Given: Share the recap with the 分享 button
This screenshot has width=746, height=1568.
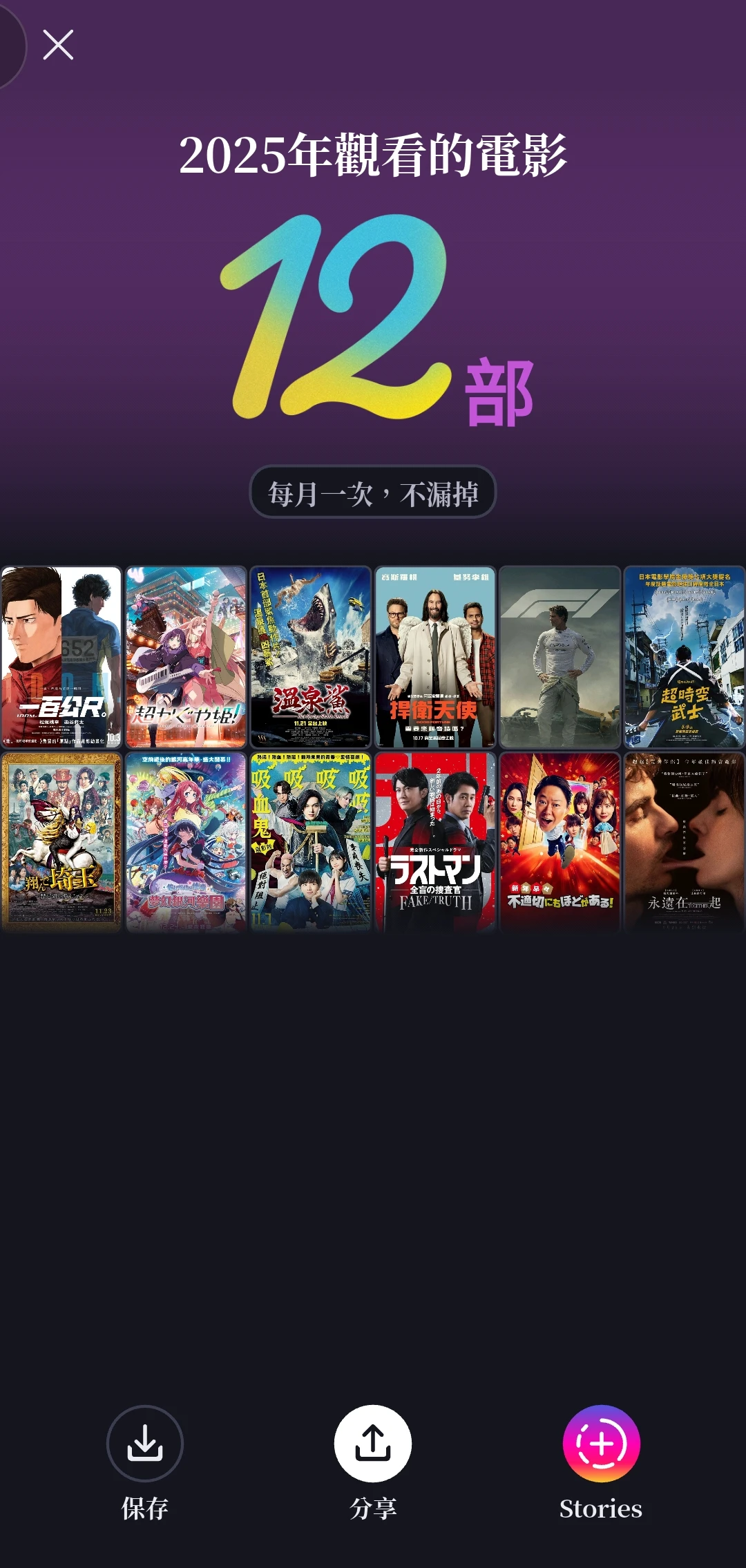Looking at the screenshot, I should click(x=373, y=1444).
